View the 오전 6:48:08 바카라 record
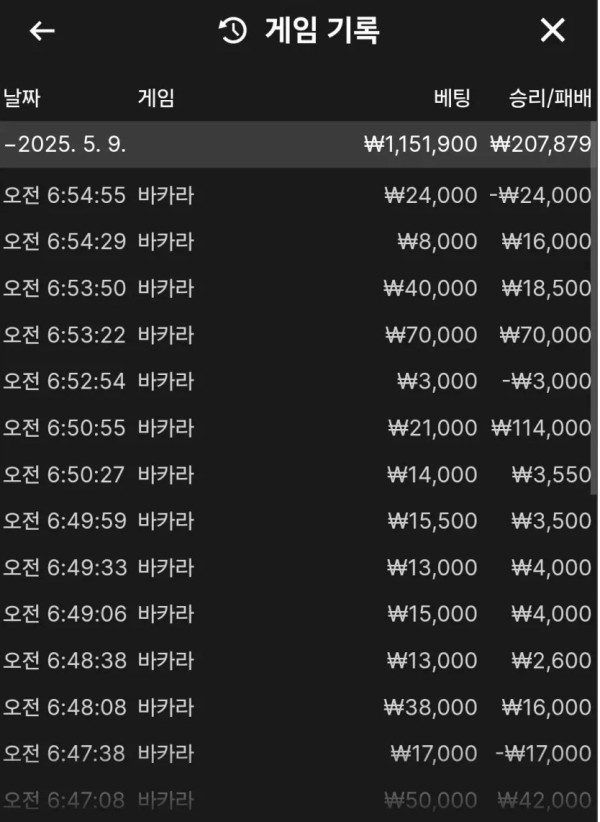600x822 pixels. 297,707
